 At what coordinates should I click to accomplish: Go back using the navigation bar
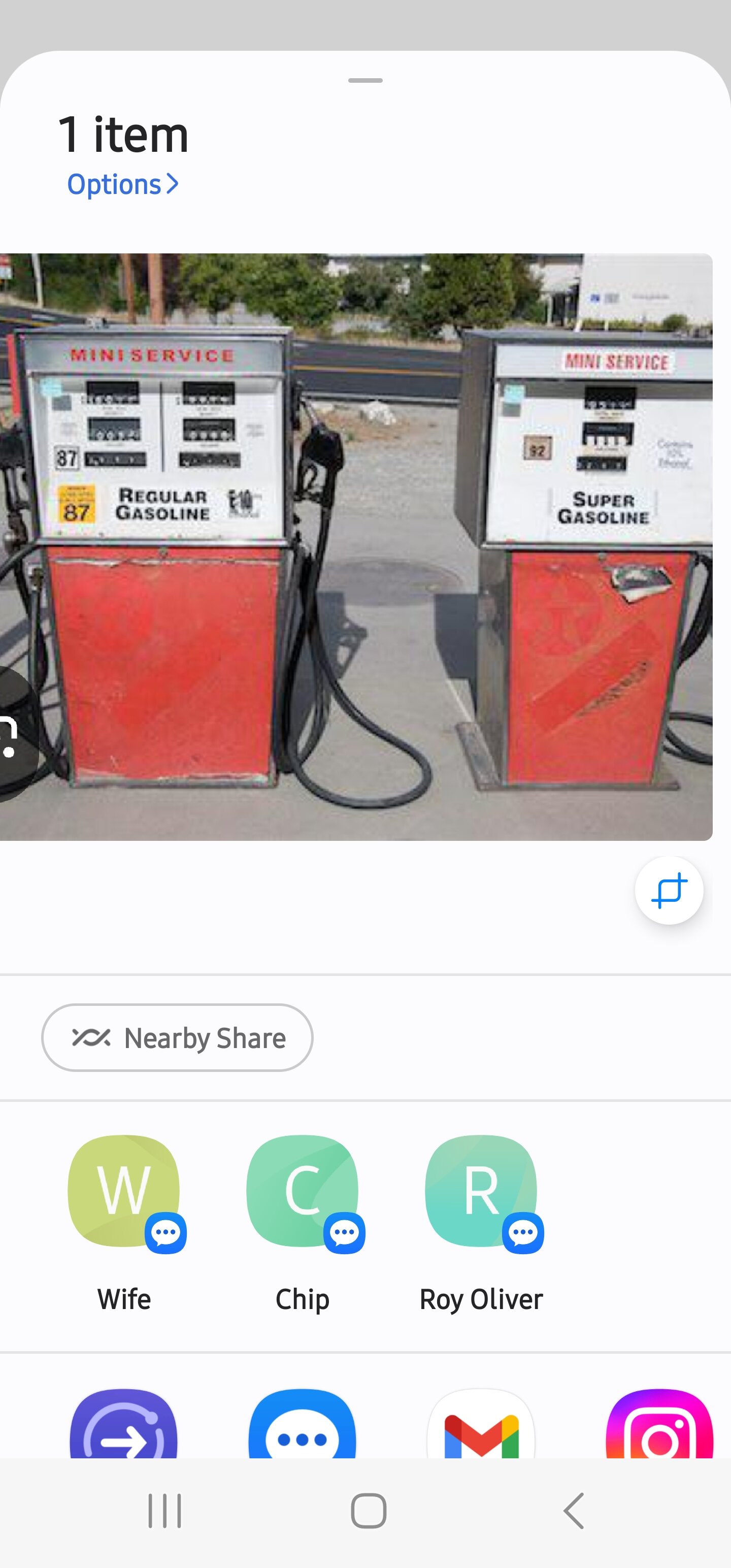point(573,1511)
